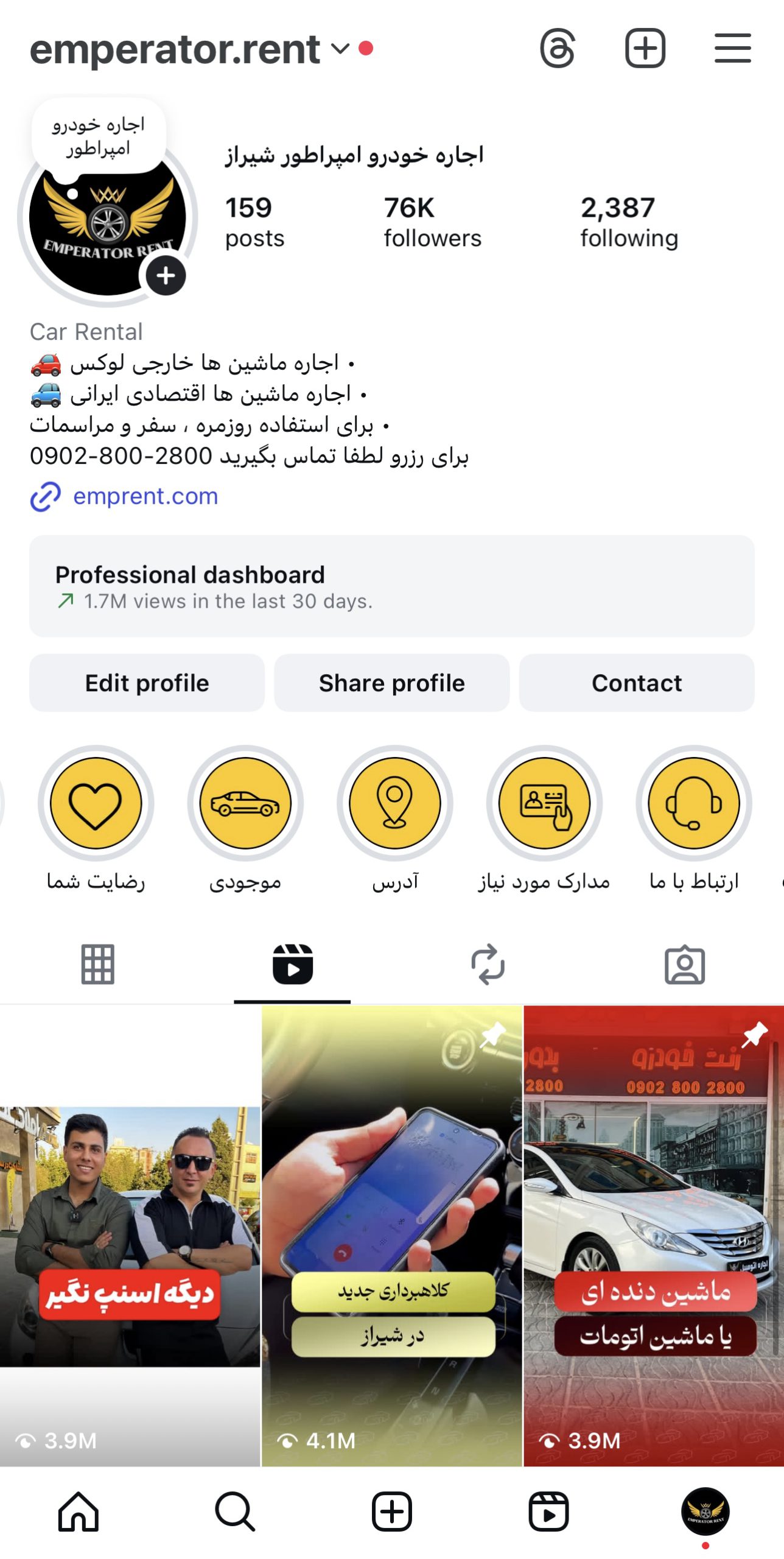Open the hamburger menu
Image resolution: width=784 pixels, height=1559 pixels.
pos(732,49)
